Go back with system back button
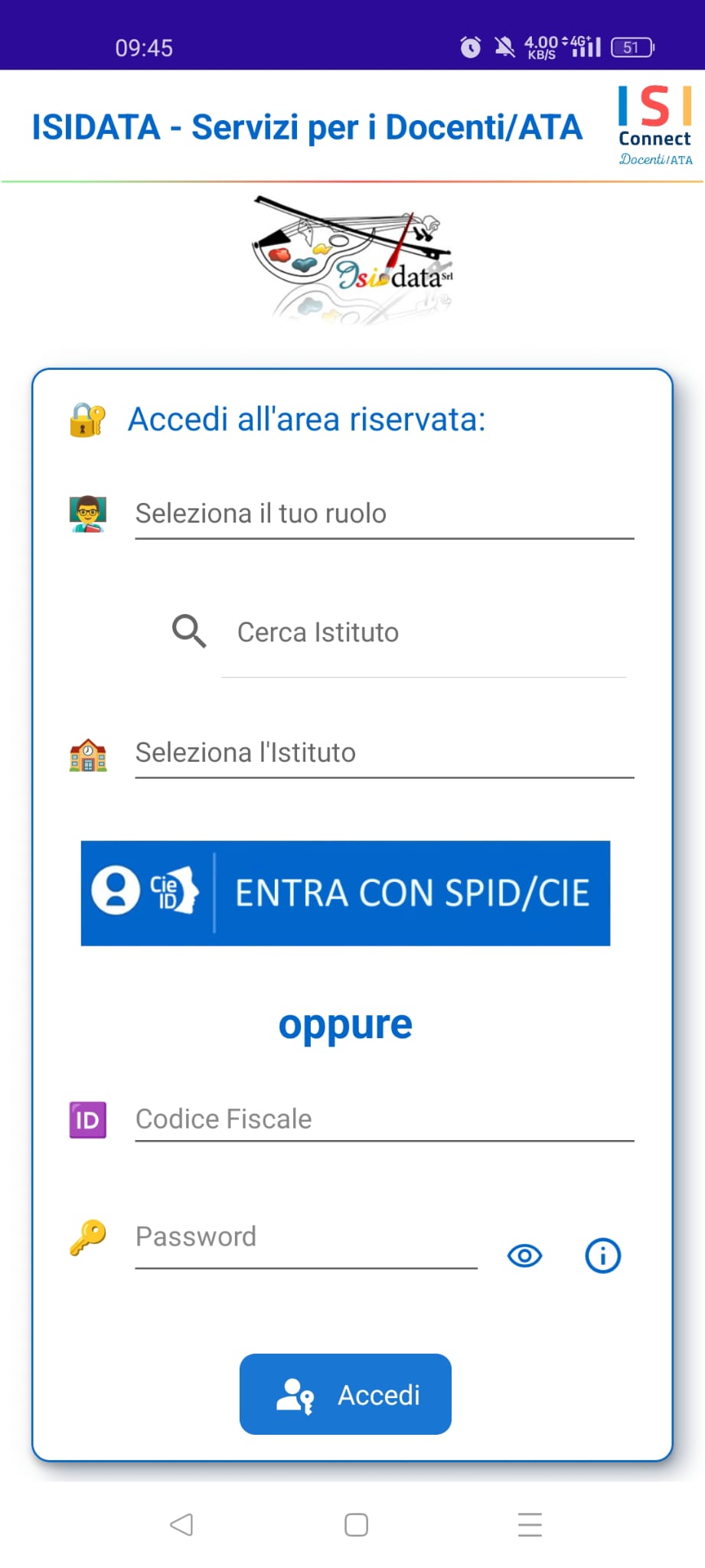Viewport: 705px width, 1568px height. pos(181,1524)
